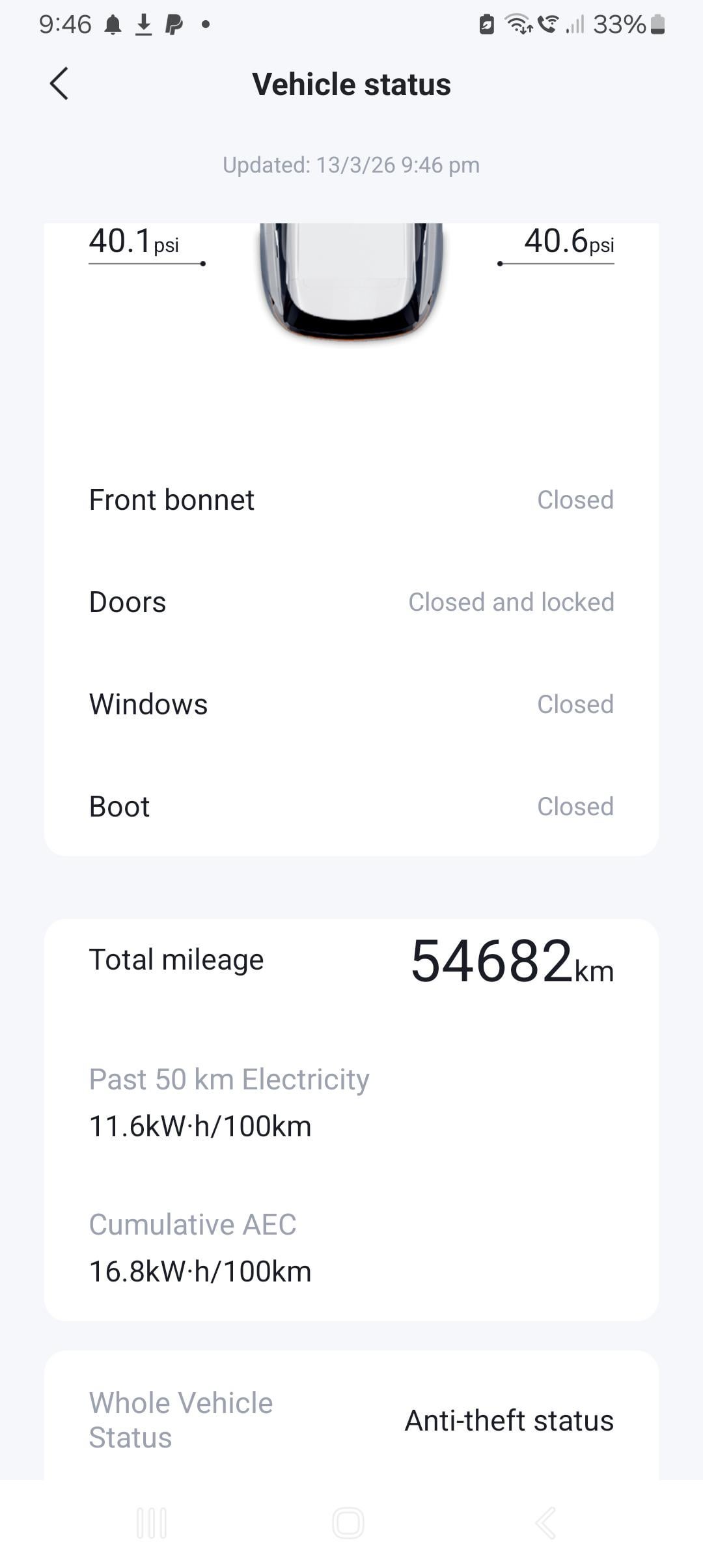Screen dimensions: 703x1568
Task: Open the recent apps overview
Action: 152,1523
